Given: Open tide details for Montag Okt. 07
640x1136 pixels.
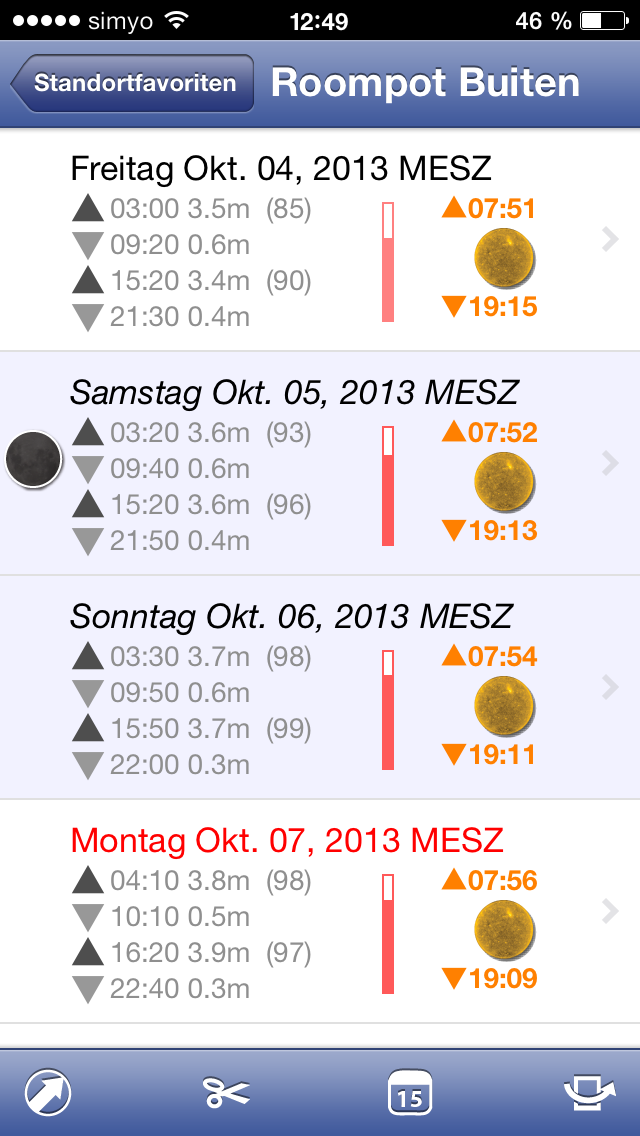Looking at the screenshot, I should pos(320,911).
